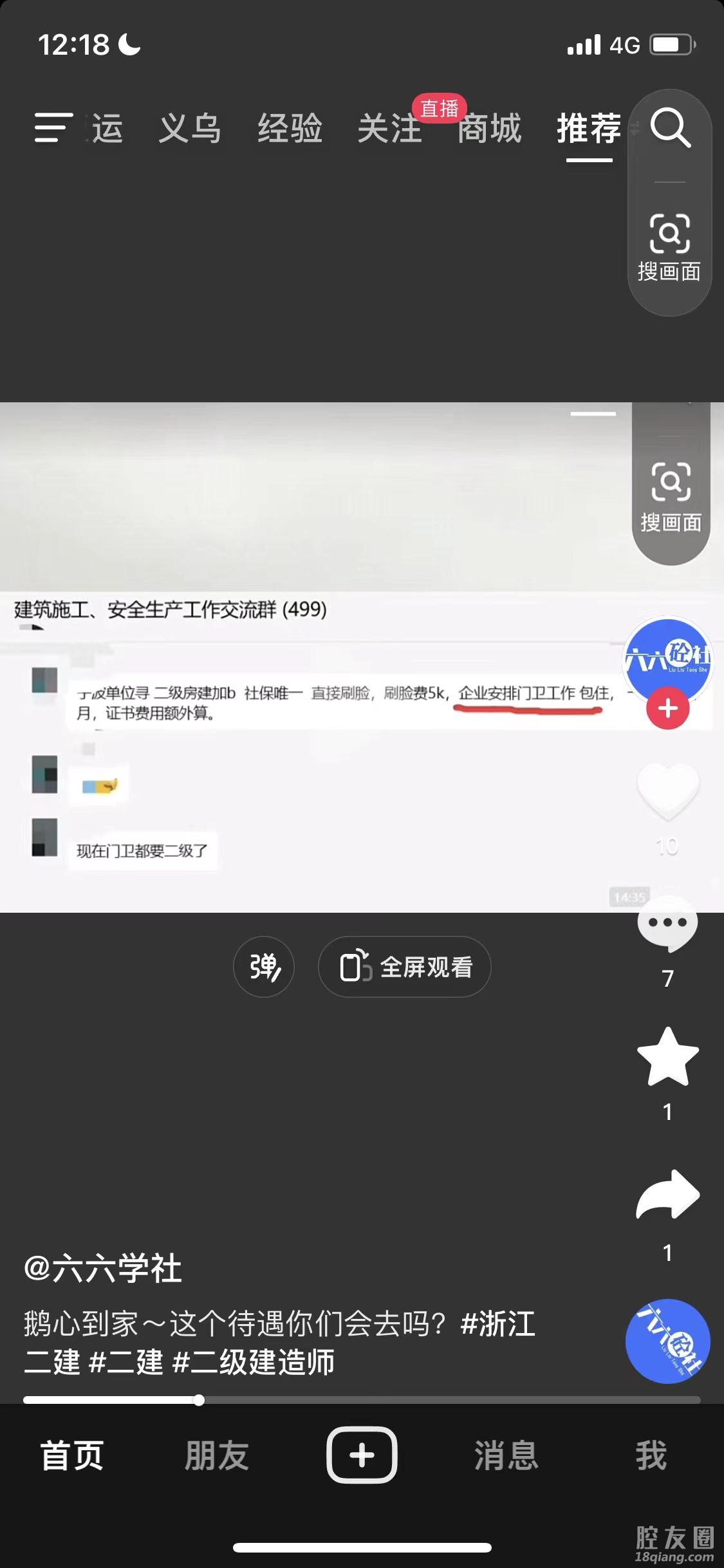Tap 全屏观看 to watch fullscreen
Viewport: 724px width, 1568px height.
click(405, 967)
